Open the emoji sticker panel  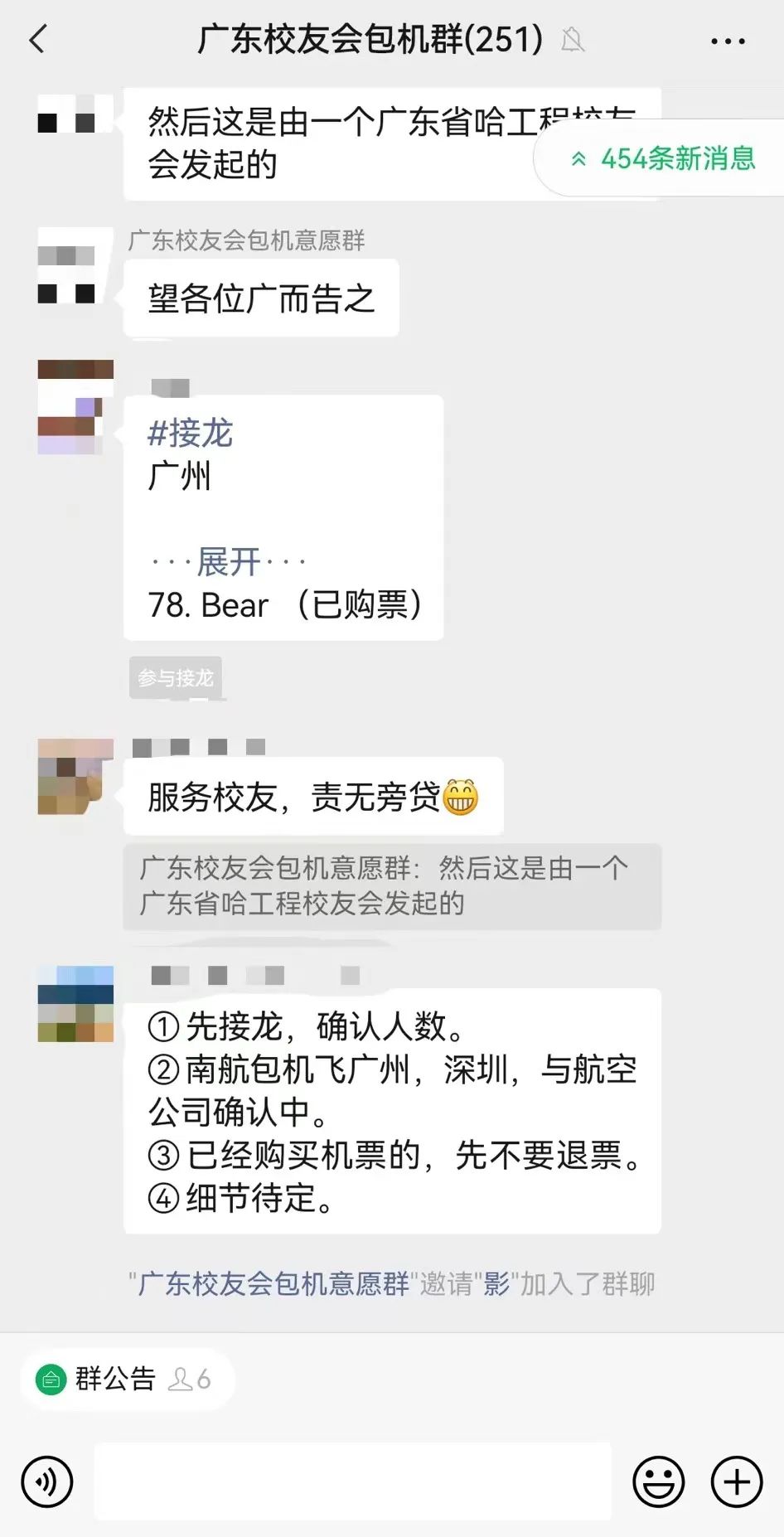pos(658,1481)
